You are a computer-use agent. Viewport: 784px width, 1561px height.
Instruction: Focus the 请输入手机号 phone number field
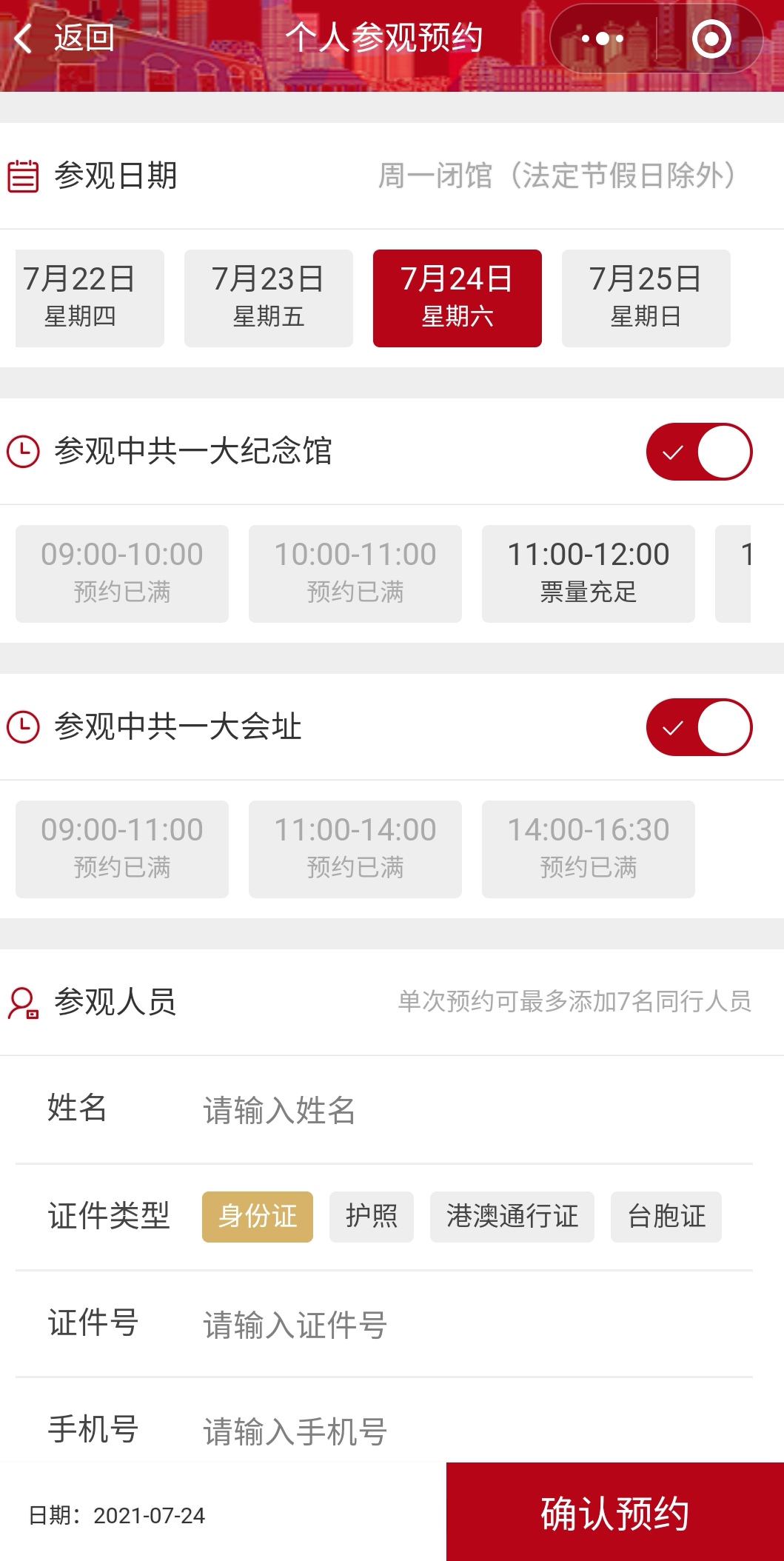coord(474,1431)
